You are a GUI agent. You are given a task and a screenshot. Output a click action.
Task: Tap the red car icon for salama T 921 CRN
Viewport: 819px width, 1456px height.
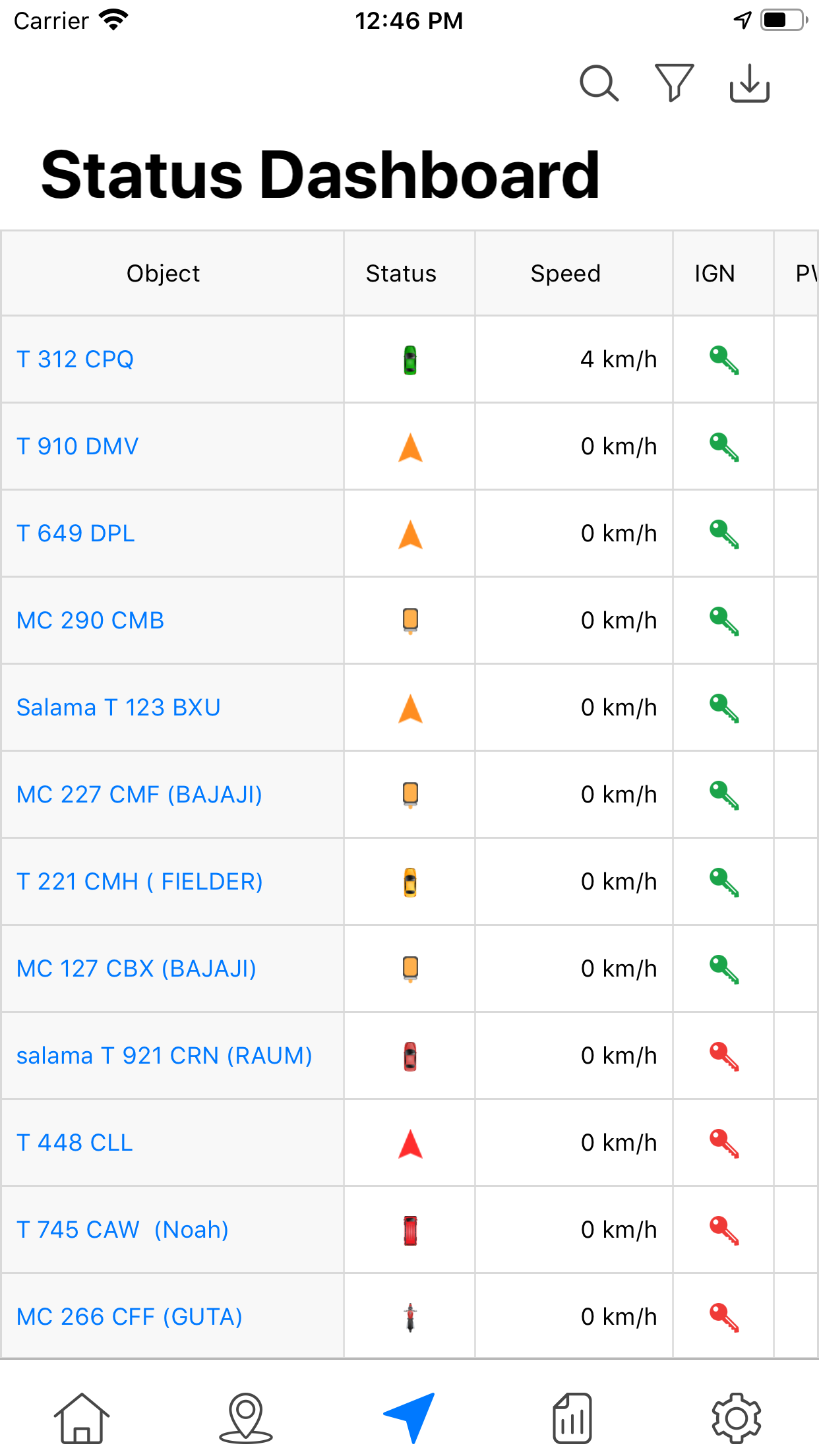[x=409, y=1056]
